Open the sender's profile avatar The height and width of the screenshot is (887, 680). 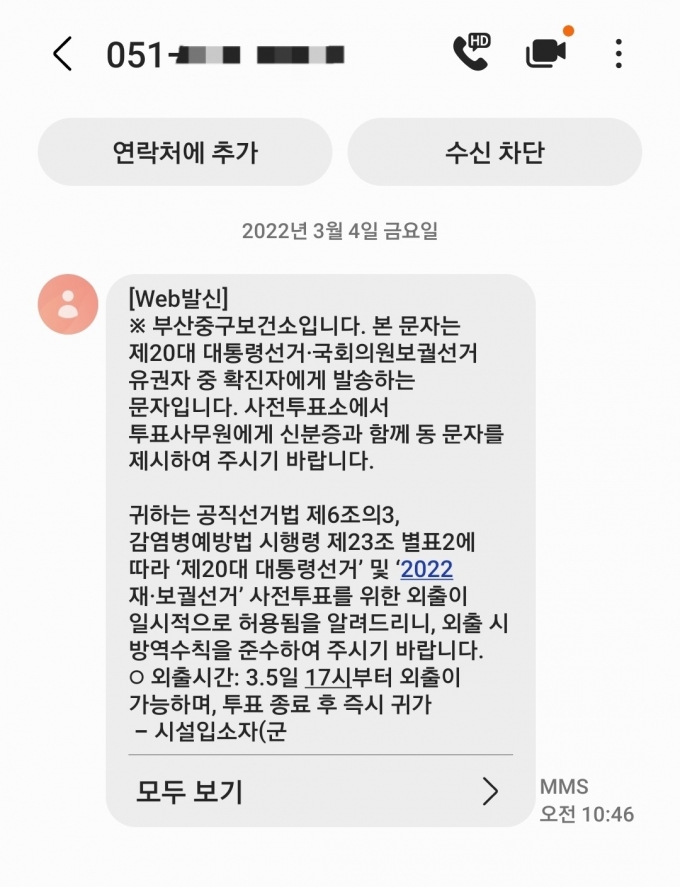pyautogui.click(x=68, y=304)
